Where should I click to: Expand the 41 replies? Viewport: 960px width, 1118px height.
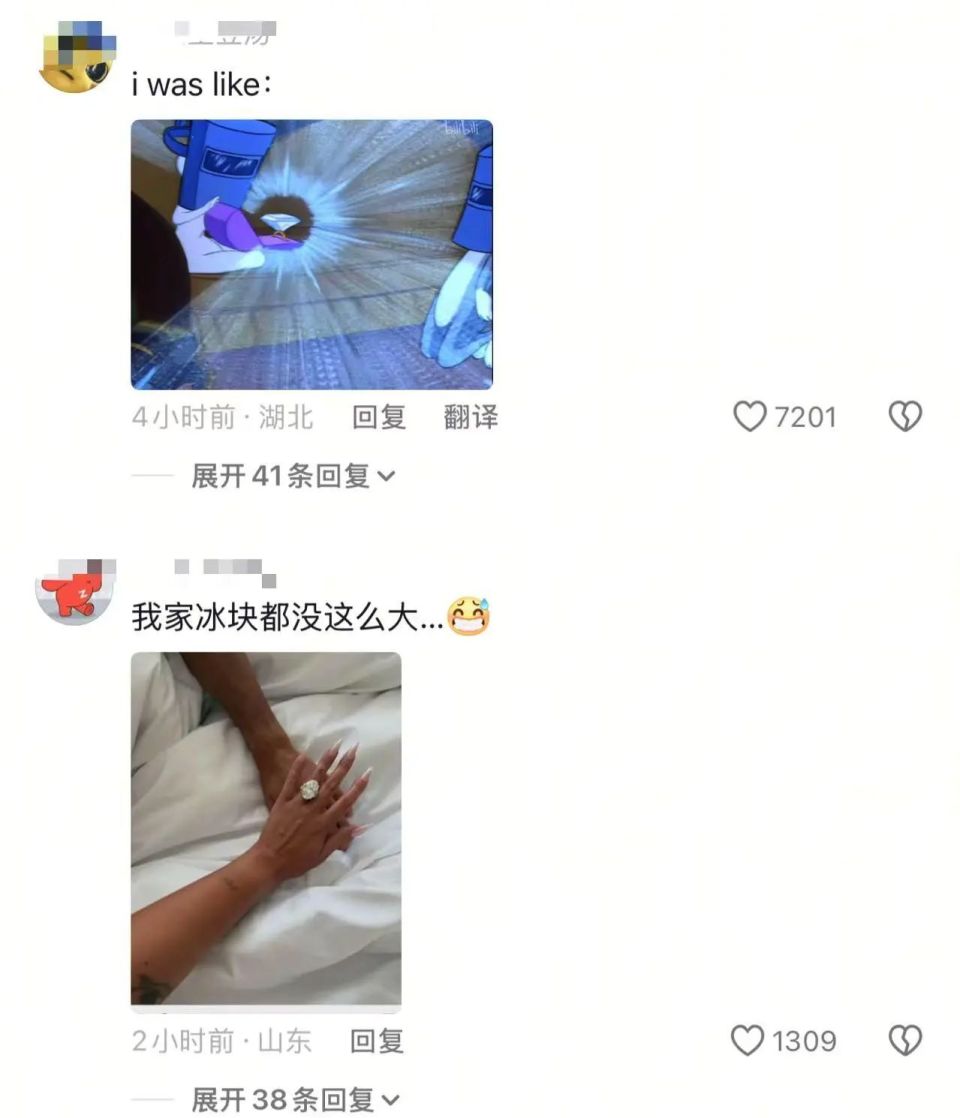[292, 476]
